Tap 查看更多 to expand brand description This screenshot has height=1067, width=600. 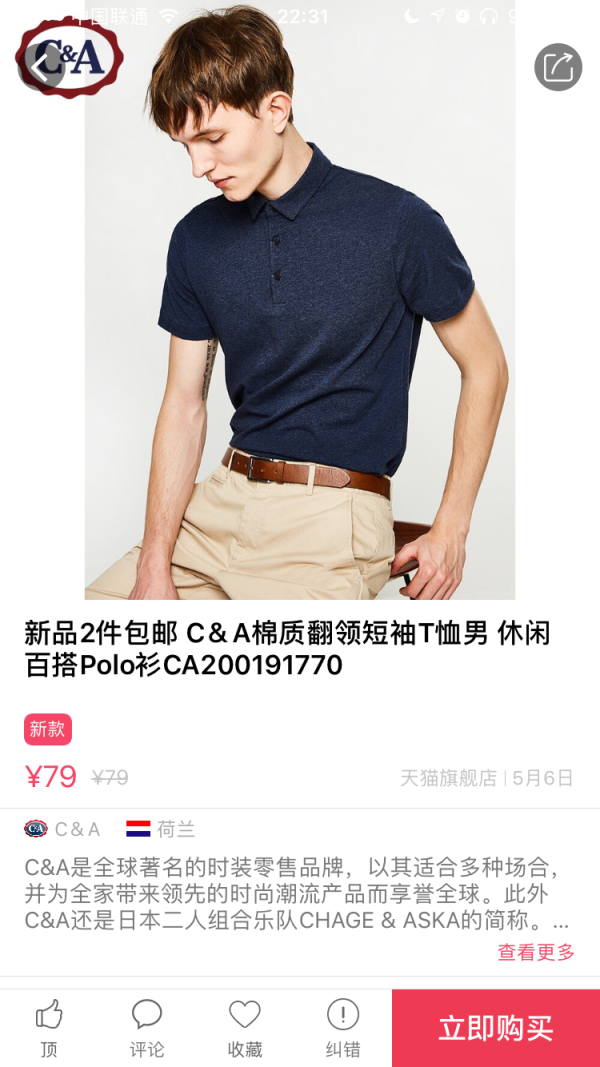(536, 952)
